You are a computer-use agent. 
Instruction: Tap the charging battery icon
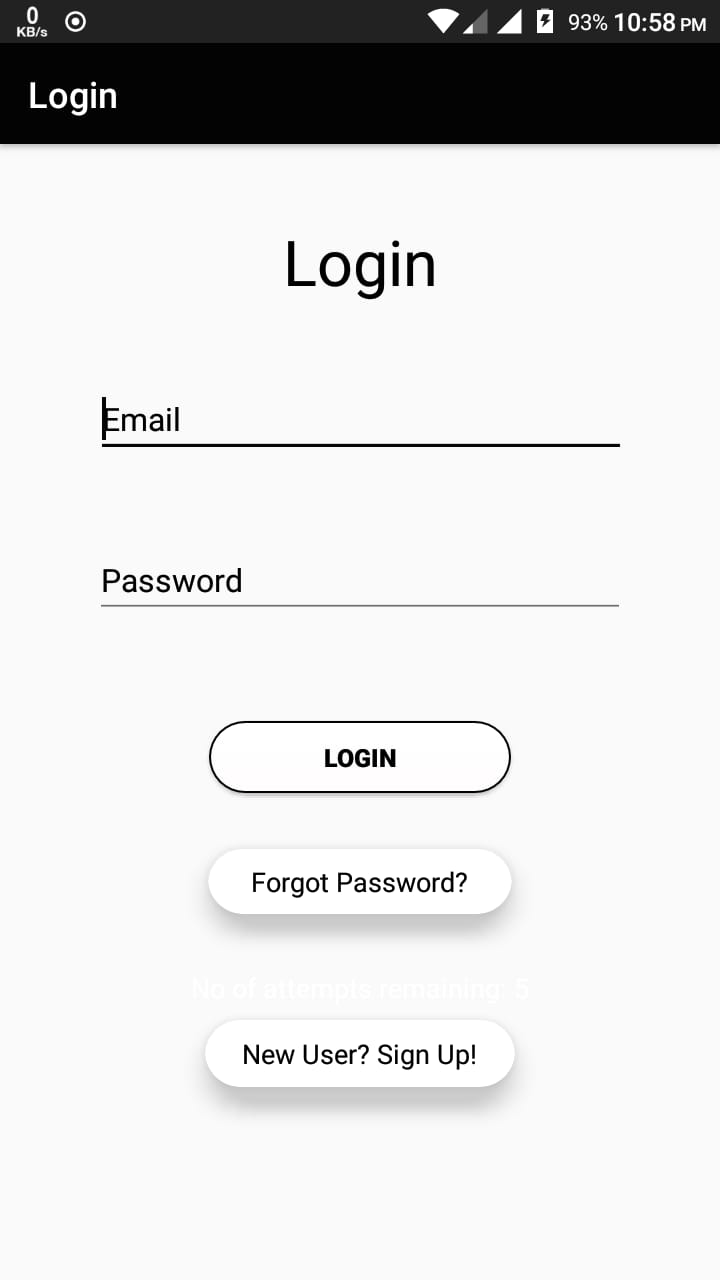[x=547, y=20]
